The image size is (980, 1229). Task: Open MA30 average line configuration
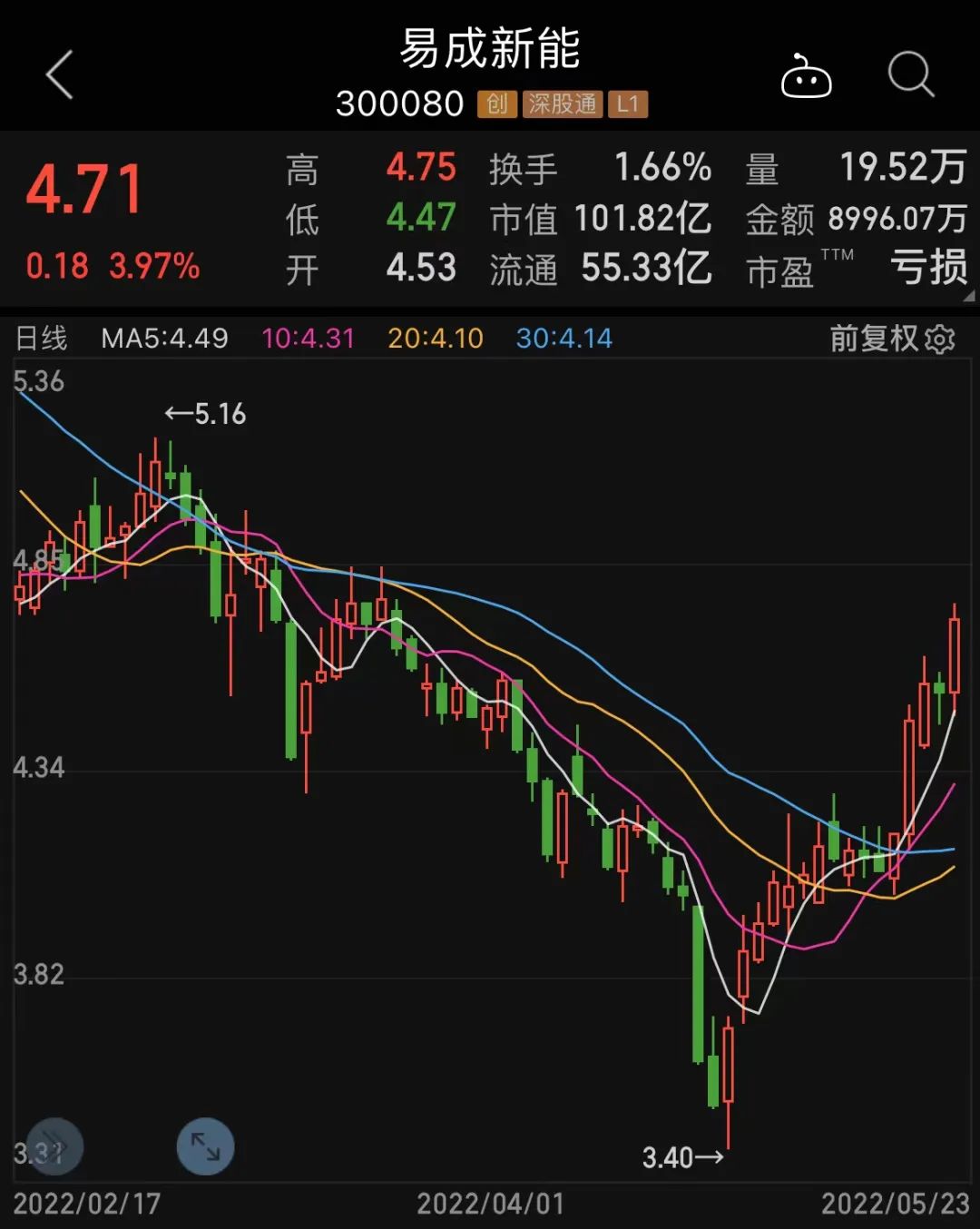point(563,337)
